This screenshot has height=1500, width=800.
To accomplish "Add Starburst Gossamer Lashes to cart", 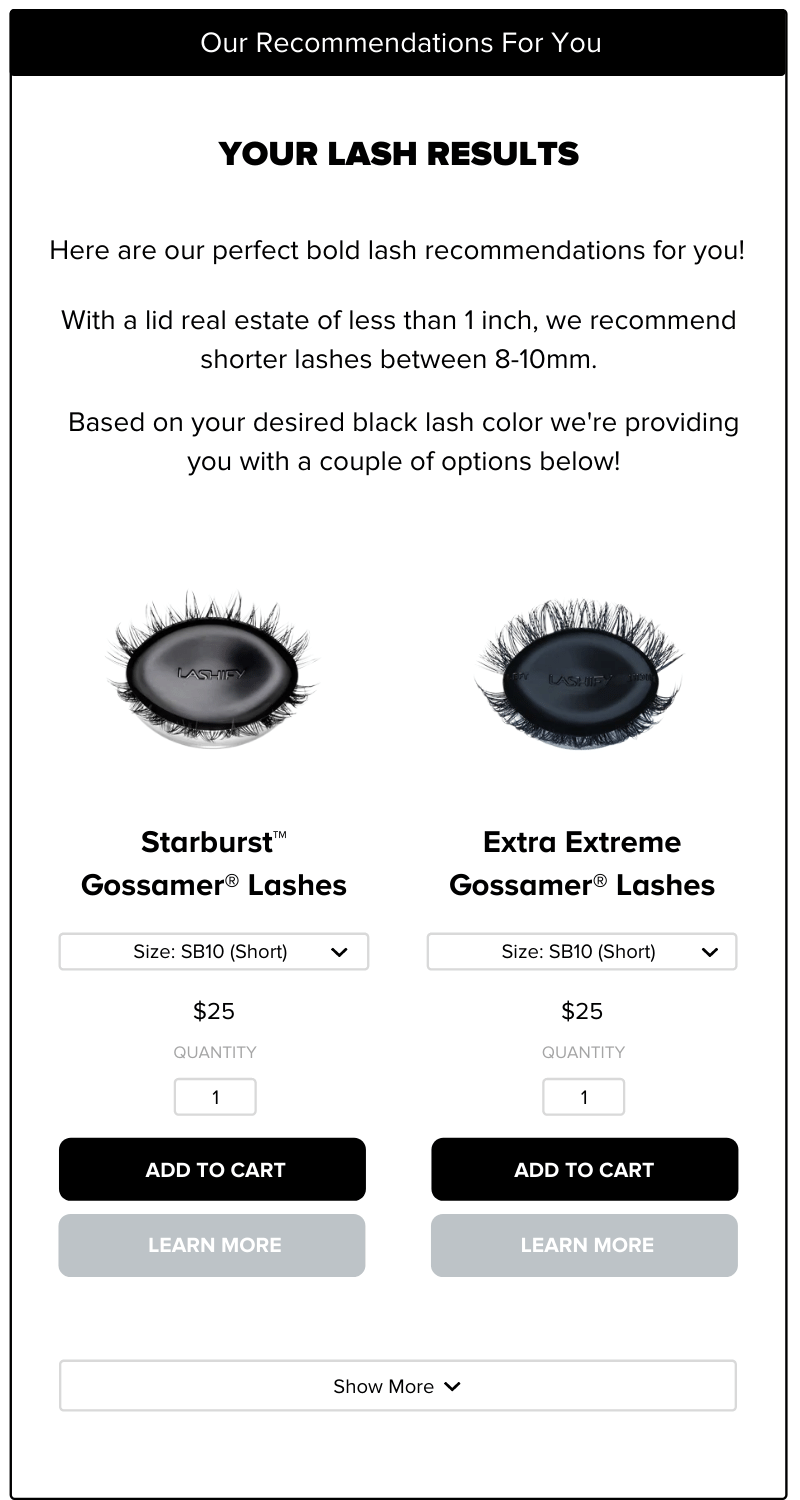I will [212, 1169].
